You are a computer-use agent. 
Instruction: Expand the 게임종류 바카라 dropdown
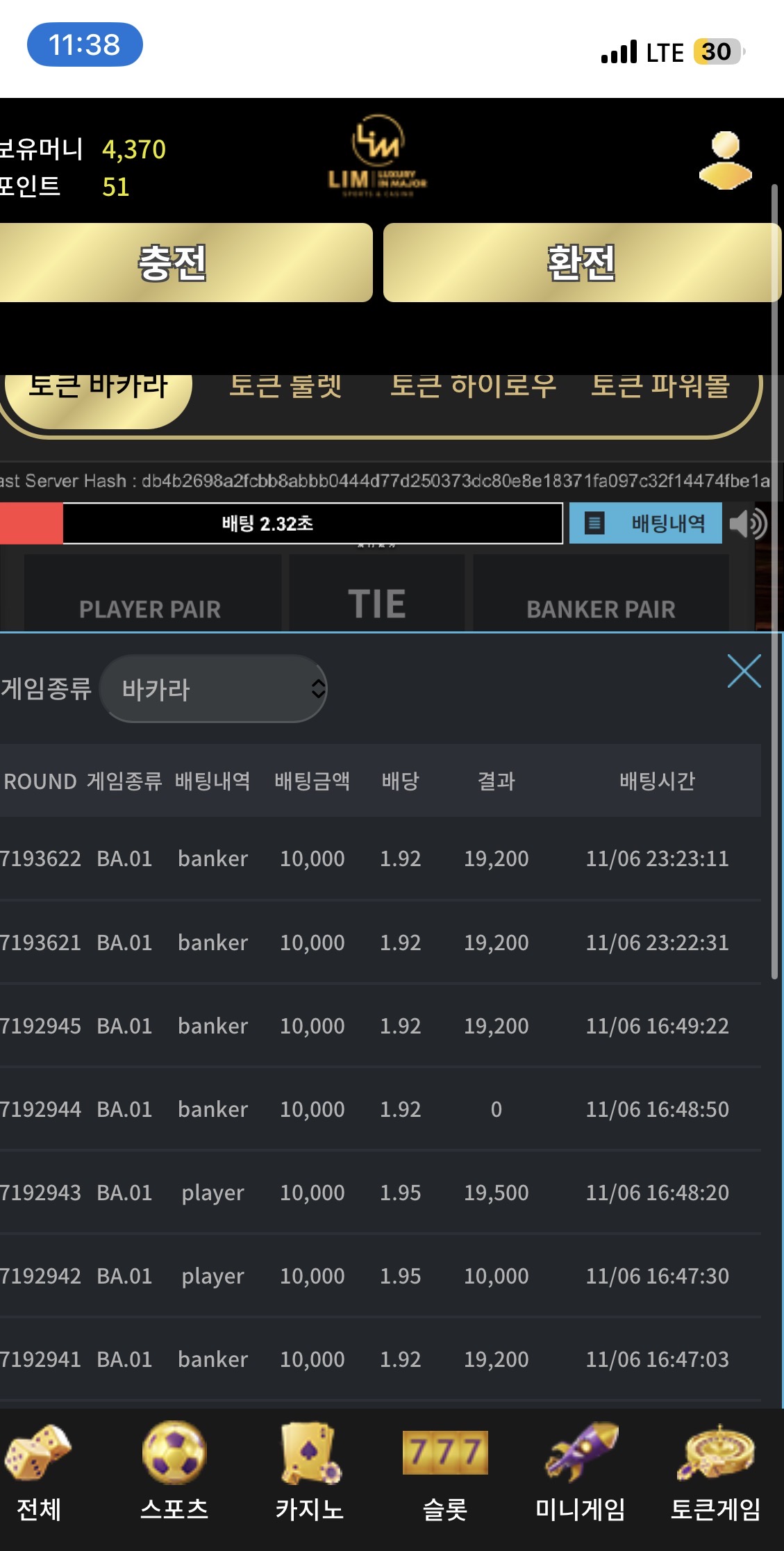(x=214, y=689)
